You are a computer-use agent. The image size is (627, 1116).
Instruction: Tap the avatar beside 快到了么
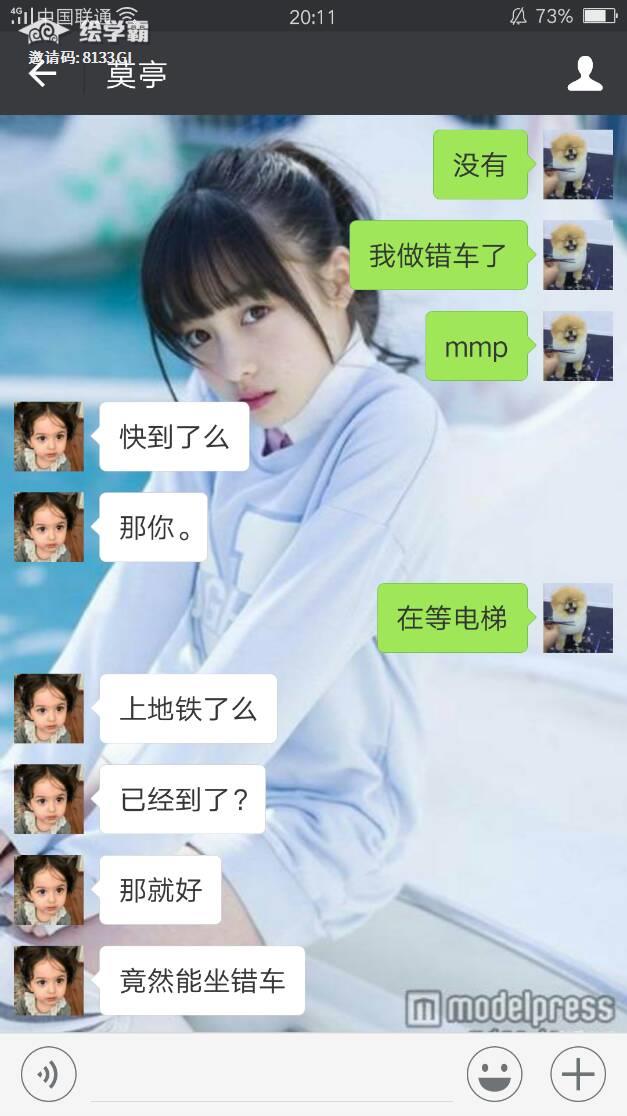[x=49, y=437]
